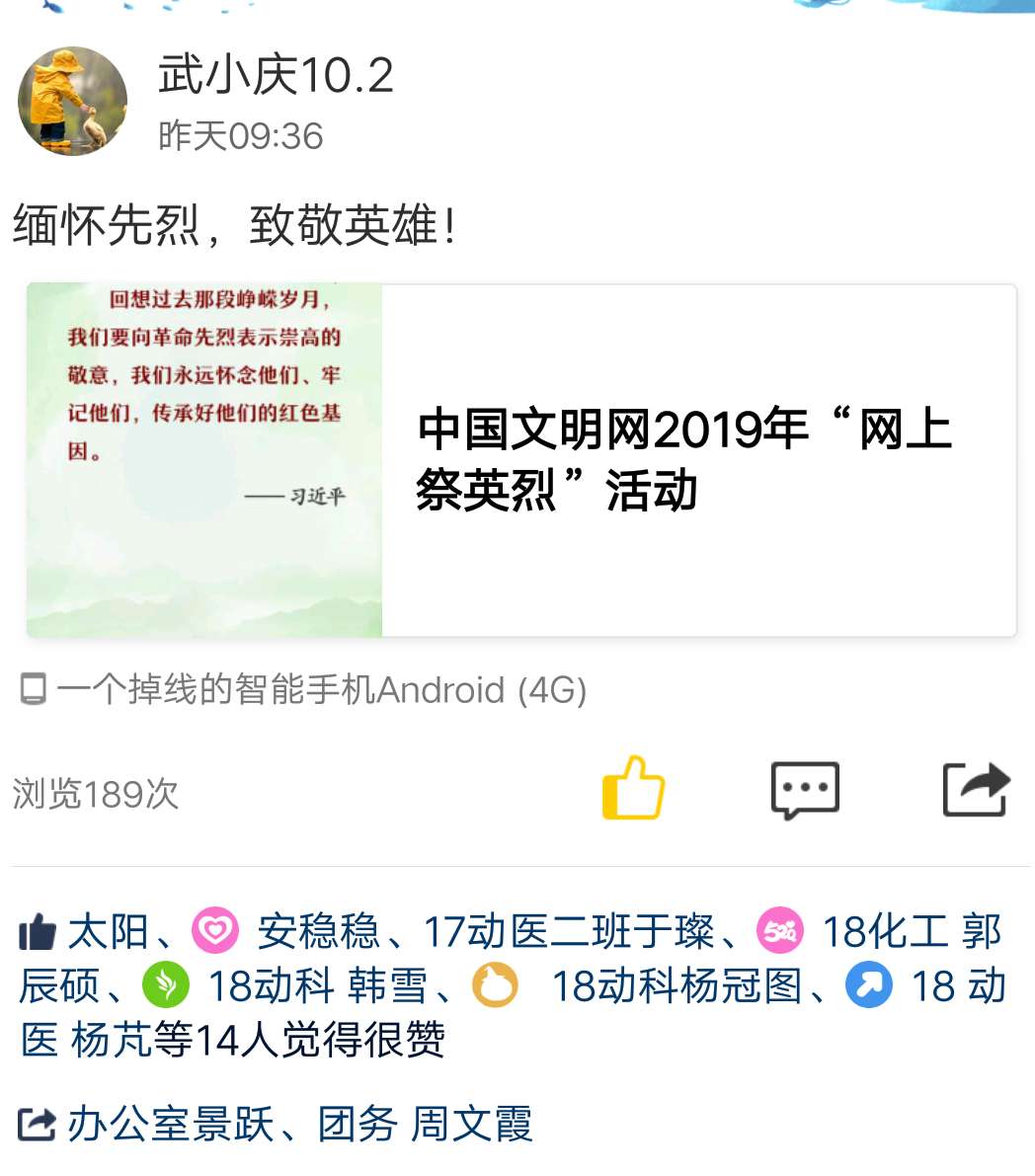Open the username 武小庆10.2

pos(276,76)
